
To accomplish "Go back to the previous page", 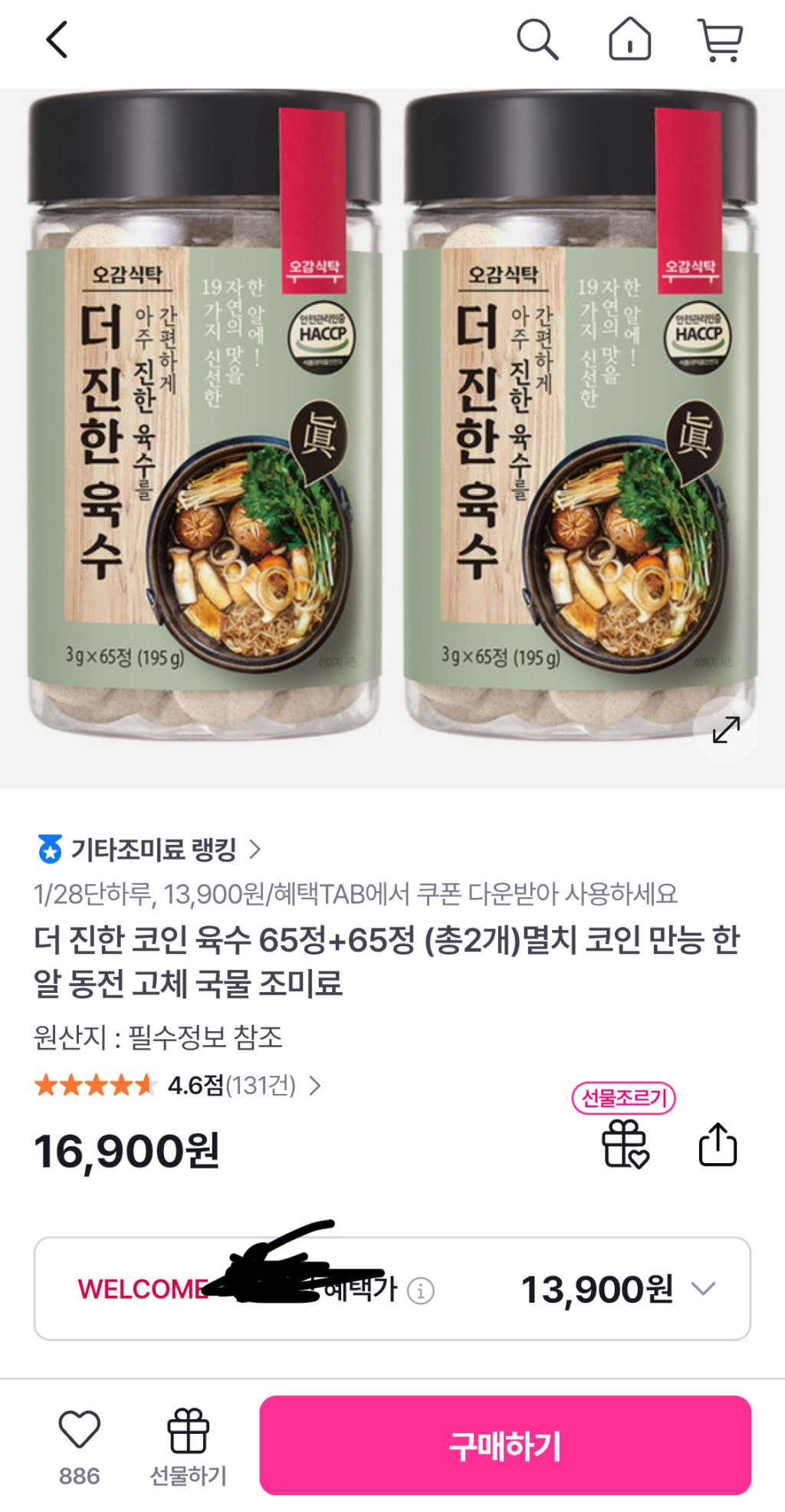I will click(x=57, y=39).
